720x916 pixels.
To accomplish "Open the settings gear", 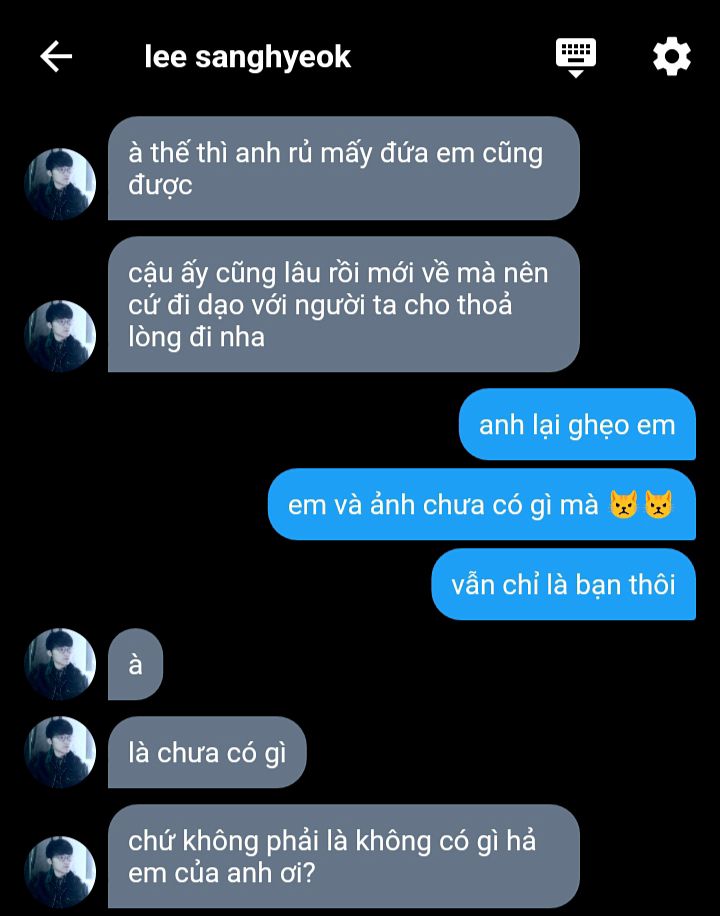I will coord(672,57).
